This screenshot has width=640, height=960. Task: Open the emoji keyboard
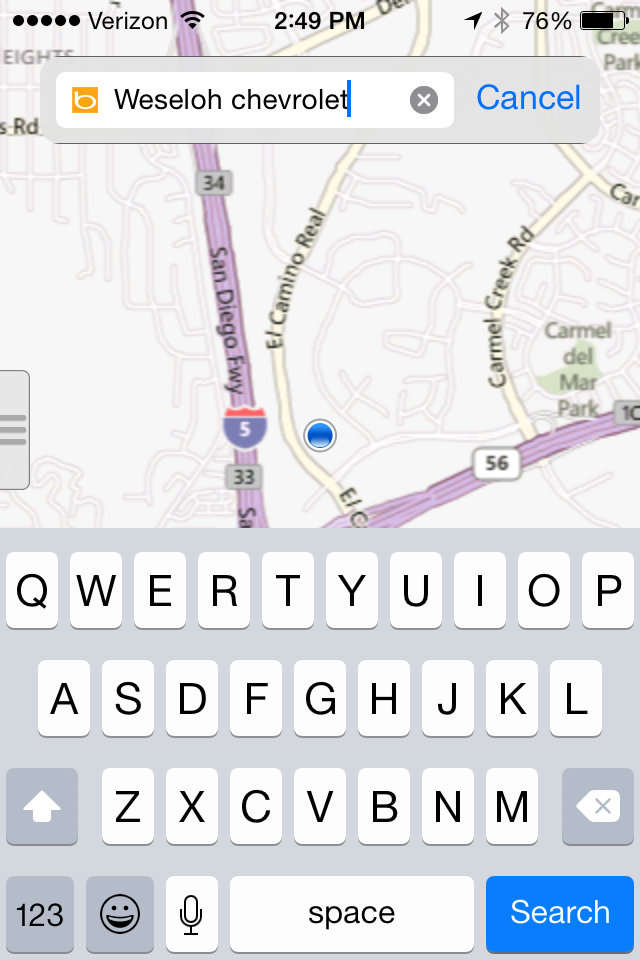(120, 913)
